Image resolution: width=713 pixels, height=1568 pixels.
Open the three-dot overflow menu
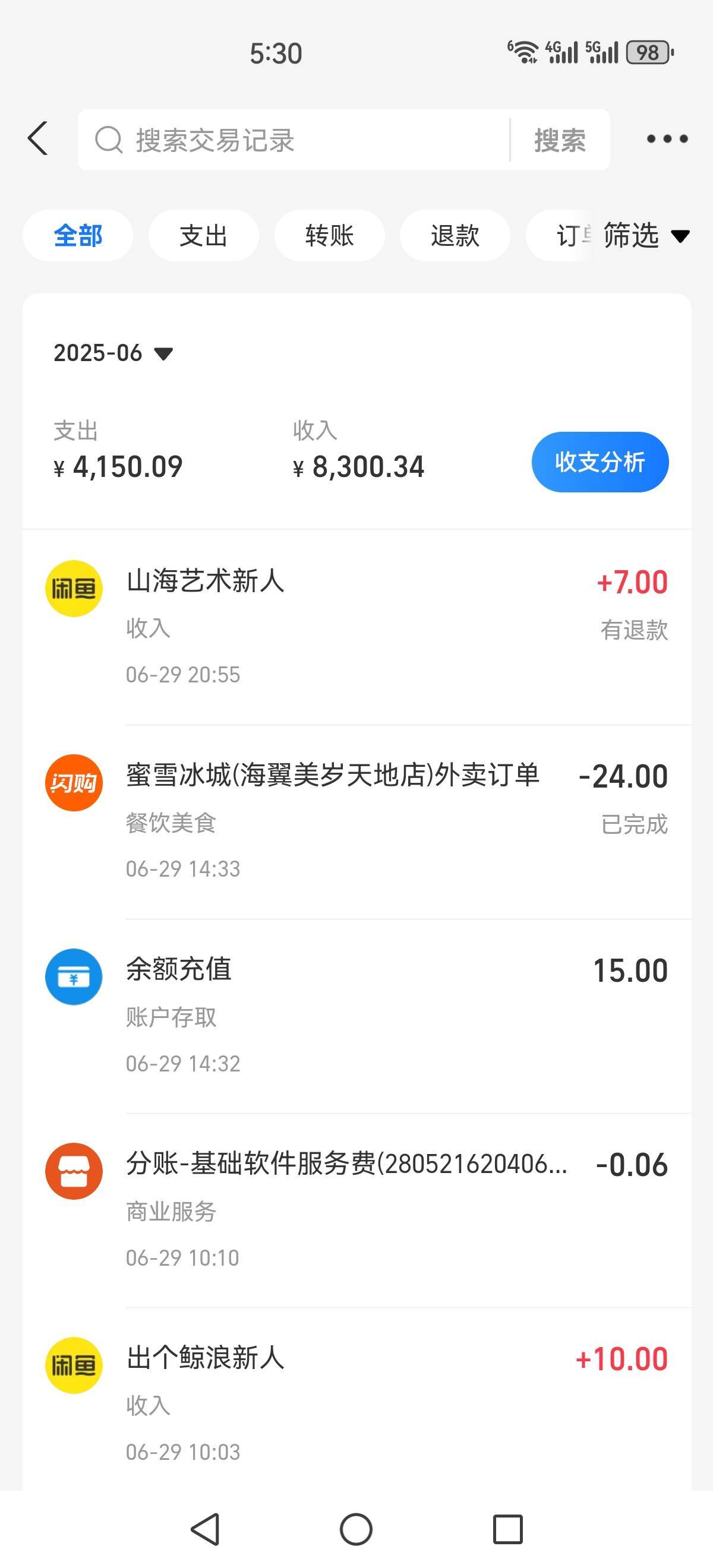(667, 140)
